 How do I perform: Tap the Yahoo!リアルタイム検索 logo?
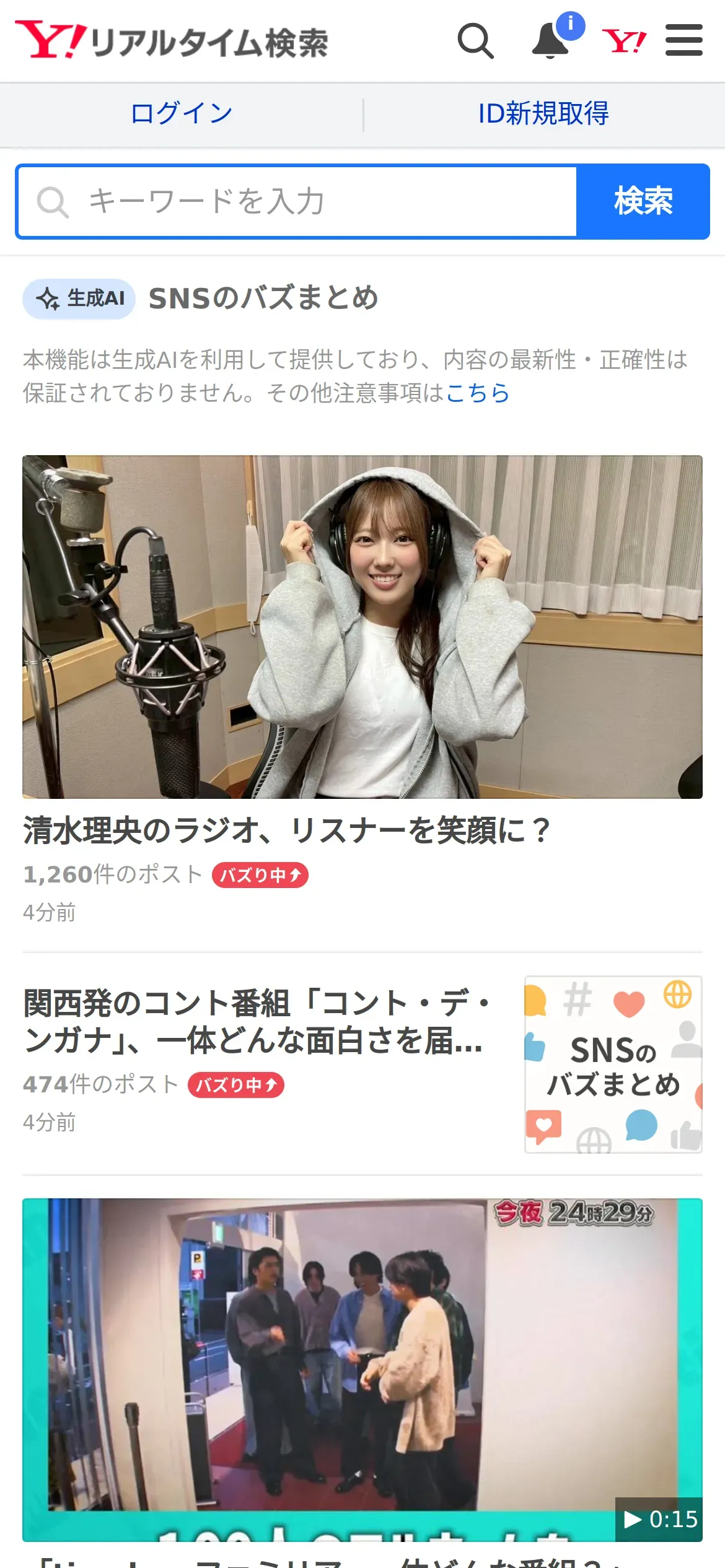pos(172,41)
